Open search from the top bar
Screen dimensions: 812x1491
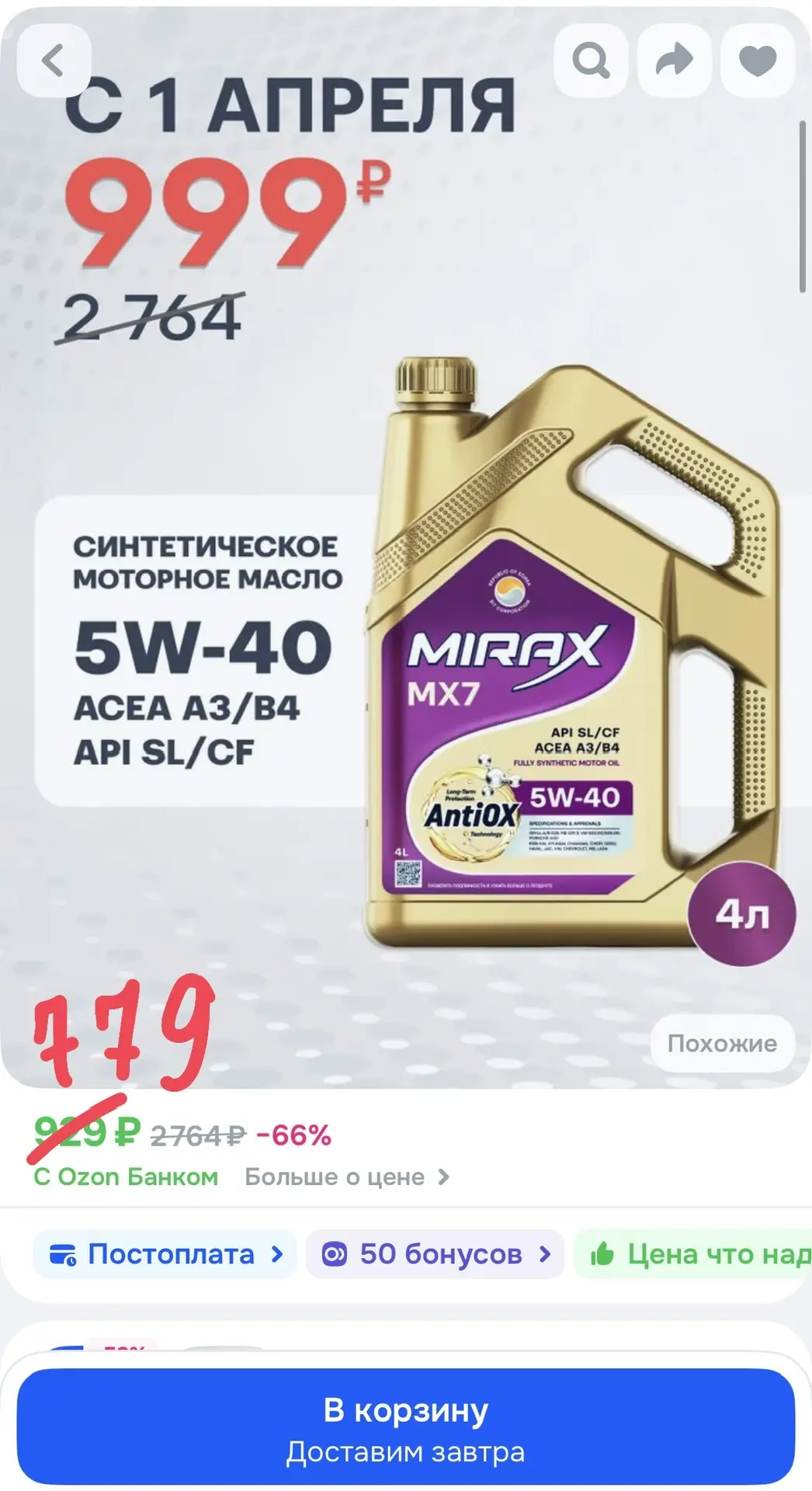[591, 60]
